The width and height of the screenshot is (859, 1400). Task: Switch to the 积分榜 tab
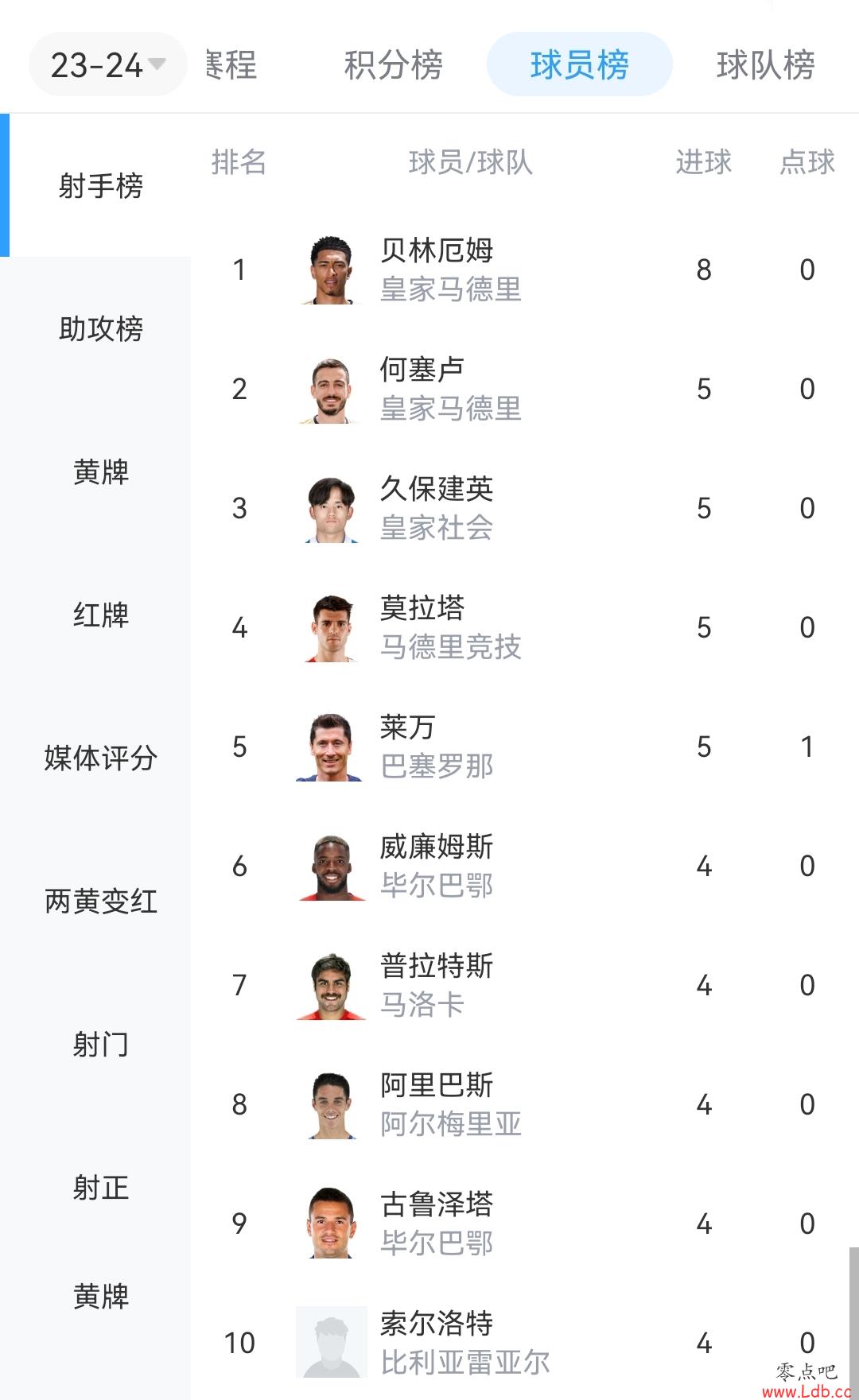pyautogui.click(x=393, y=64)
